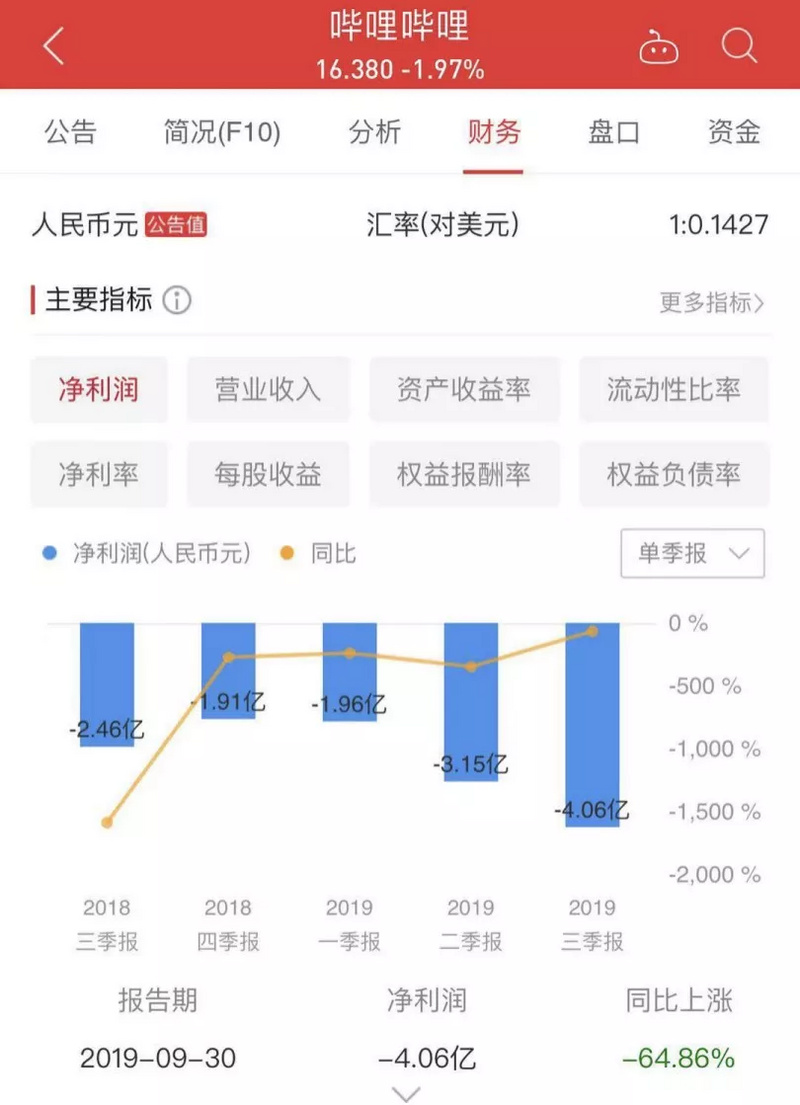Screen dimensions: 800x1105
Task: Tap the blue legend dot for 净利润(人民币元)
Action: click(x=48, y=552)
